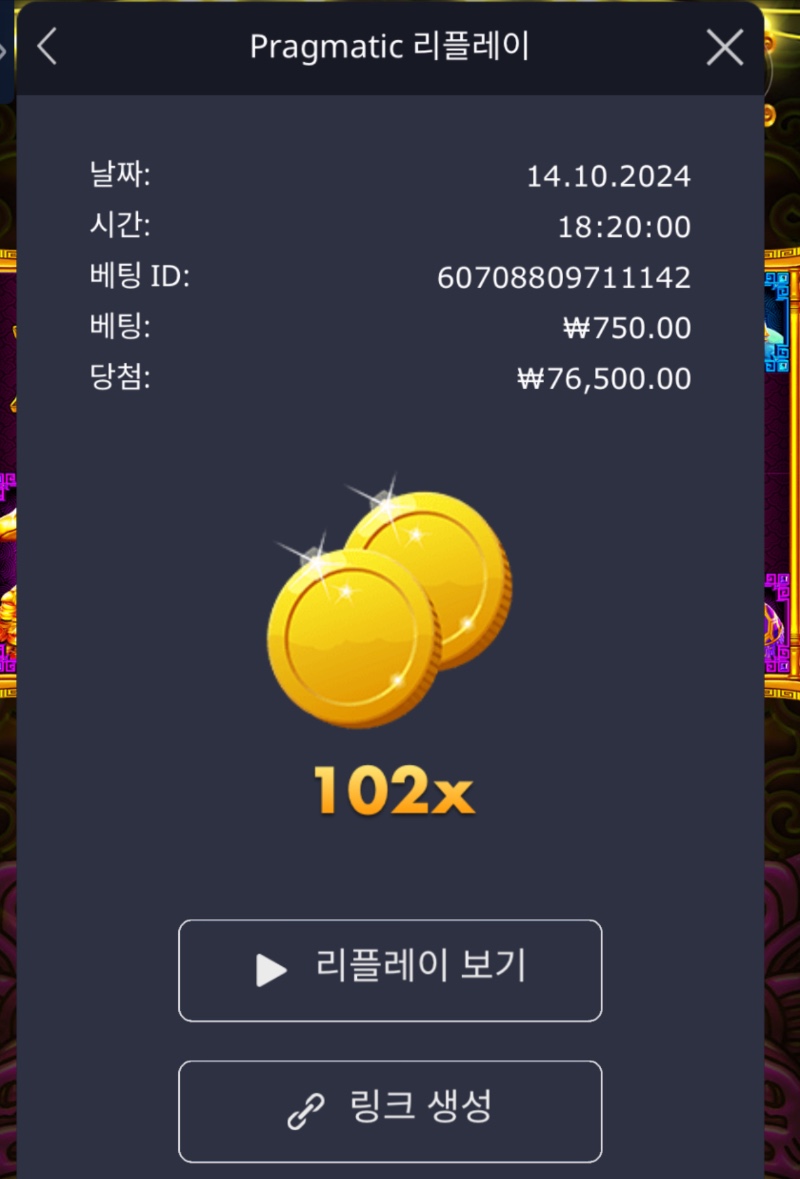The height and width of the screenshot is (1179, 800).
Task: Generate a share link with 링크 생성
Action: [x=390, y=1110]
